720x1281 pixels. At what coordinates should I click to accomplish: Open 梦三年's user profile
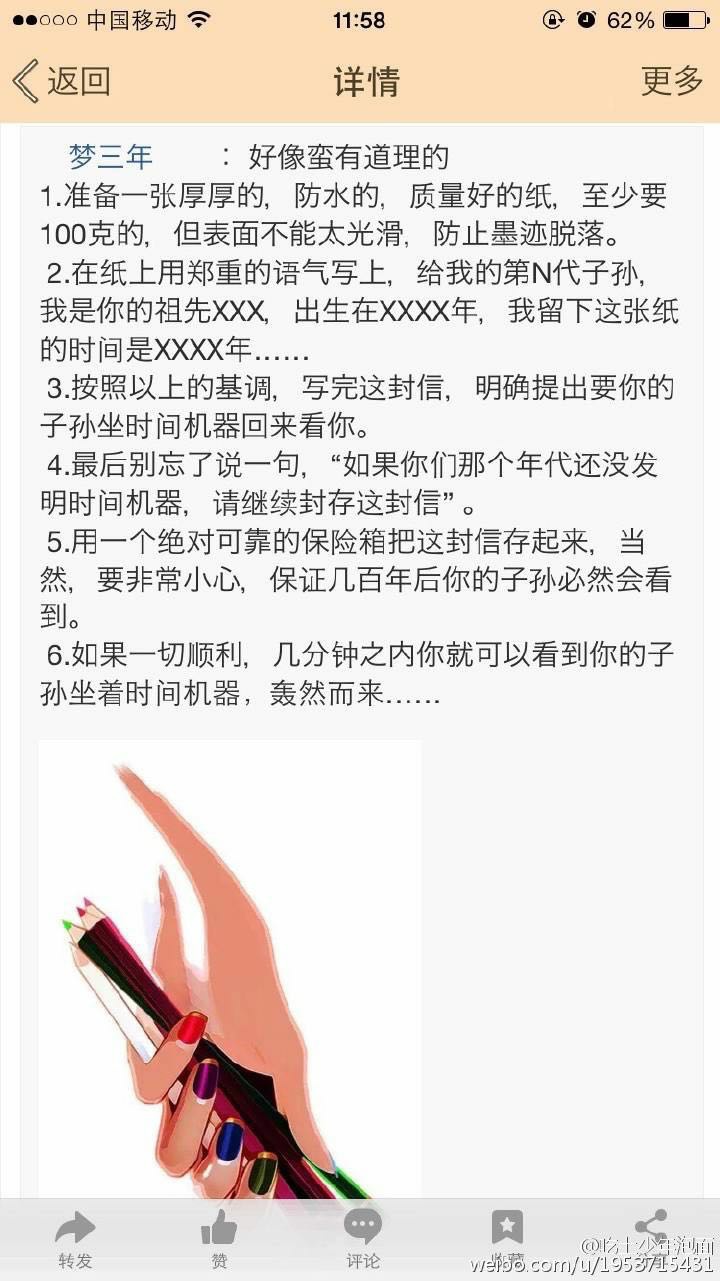111,156
